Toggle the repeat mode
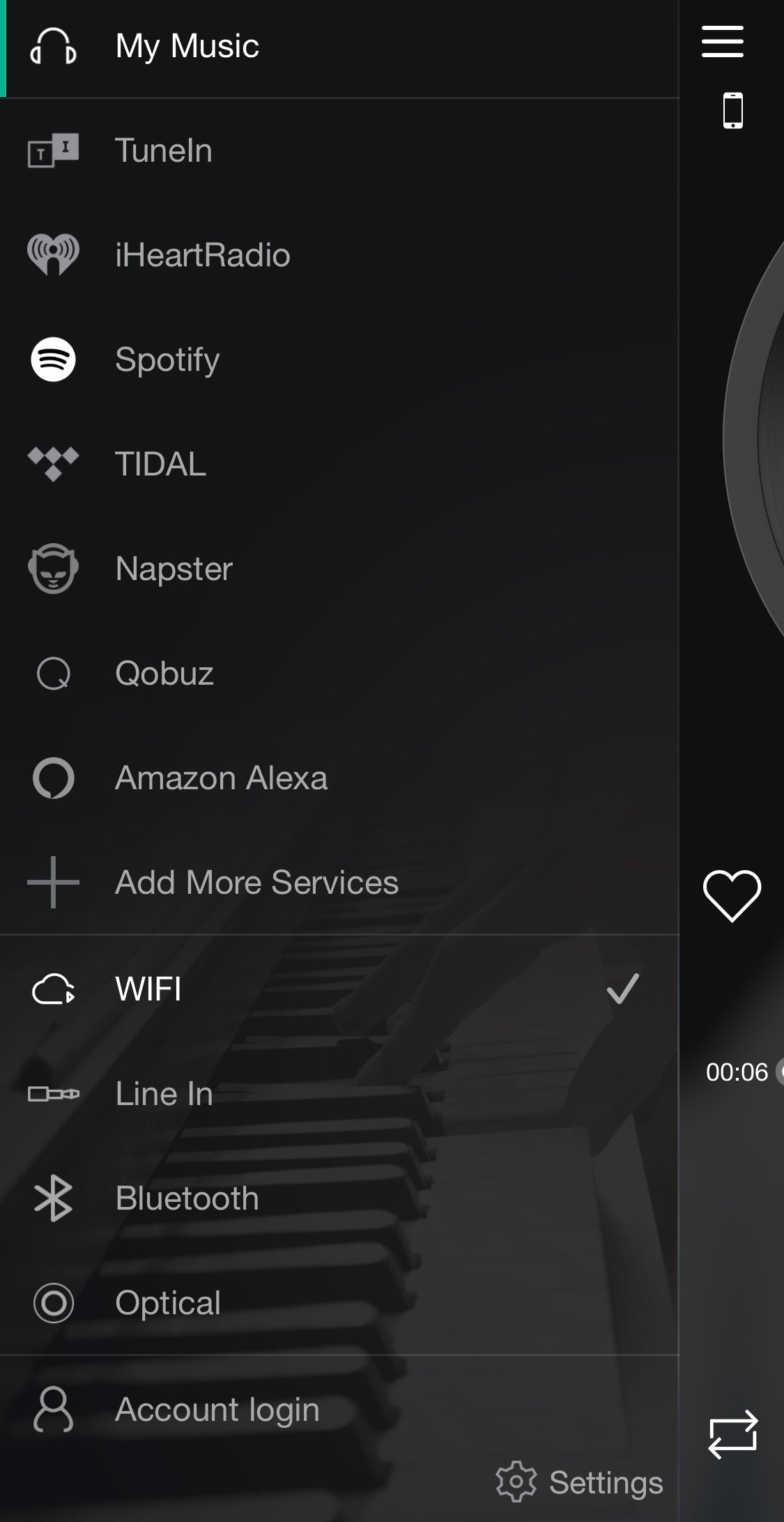Image resolution: width=784 pixels, height=1522 pixels. 733,1434
